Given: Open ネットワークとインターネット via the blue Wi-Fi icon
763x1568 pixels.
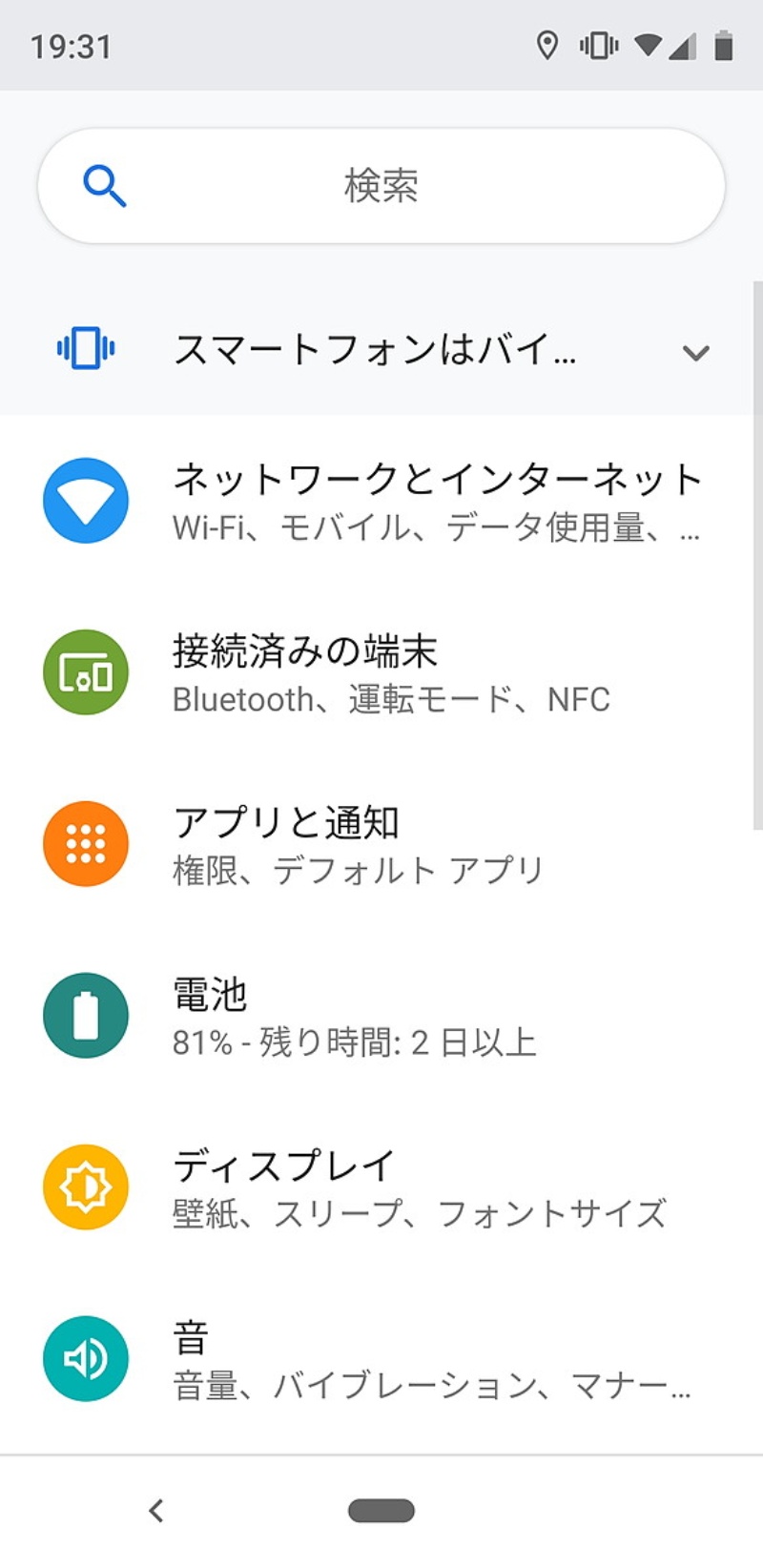Looking at the screenshot, I should coord(85,501).
